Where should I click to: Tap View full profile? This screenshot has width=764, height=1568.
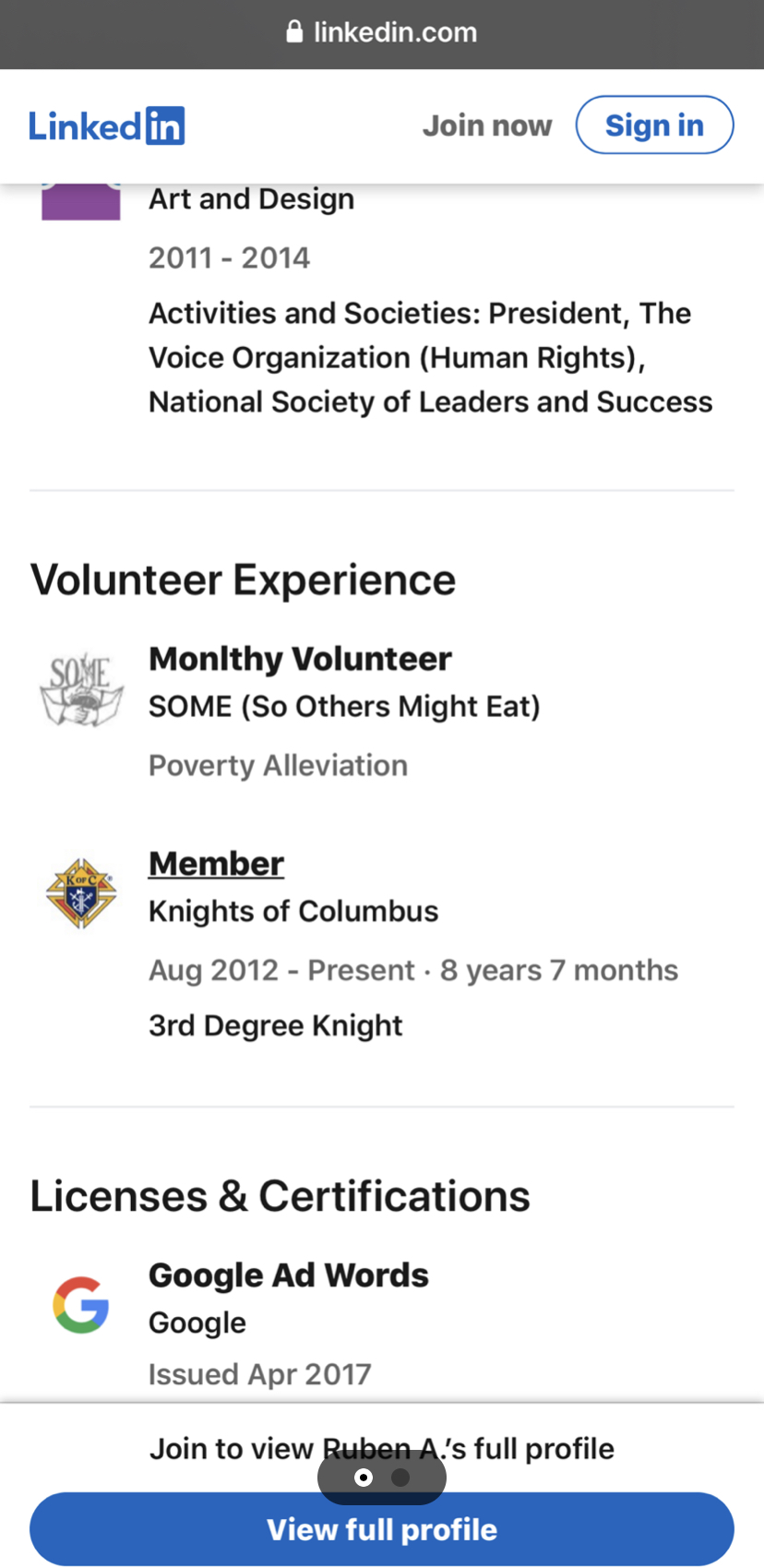tap(381, 1528)
